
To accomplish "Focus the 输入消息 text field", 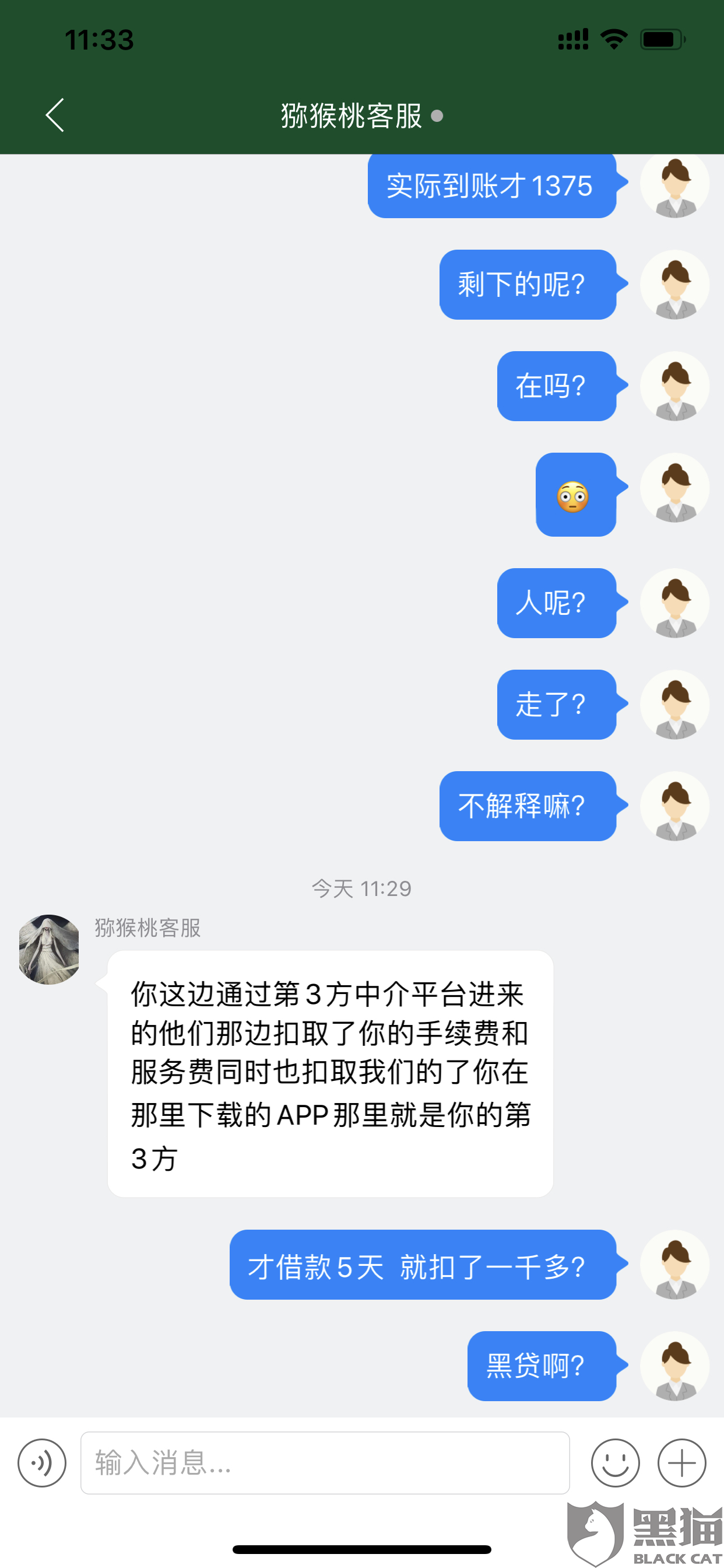I will pyautogui.click(x=325, y=1462).
